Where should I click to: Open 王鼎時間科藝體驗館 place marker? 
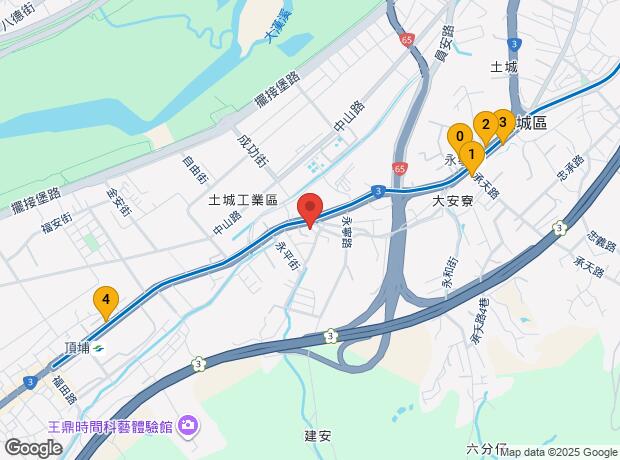point(187,427)
